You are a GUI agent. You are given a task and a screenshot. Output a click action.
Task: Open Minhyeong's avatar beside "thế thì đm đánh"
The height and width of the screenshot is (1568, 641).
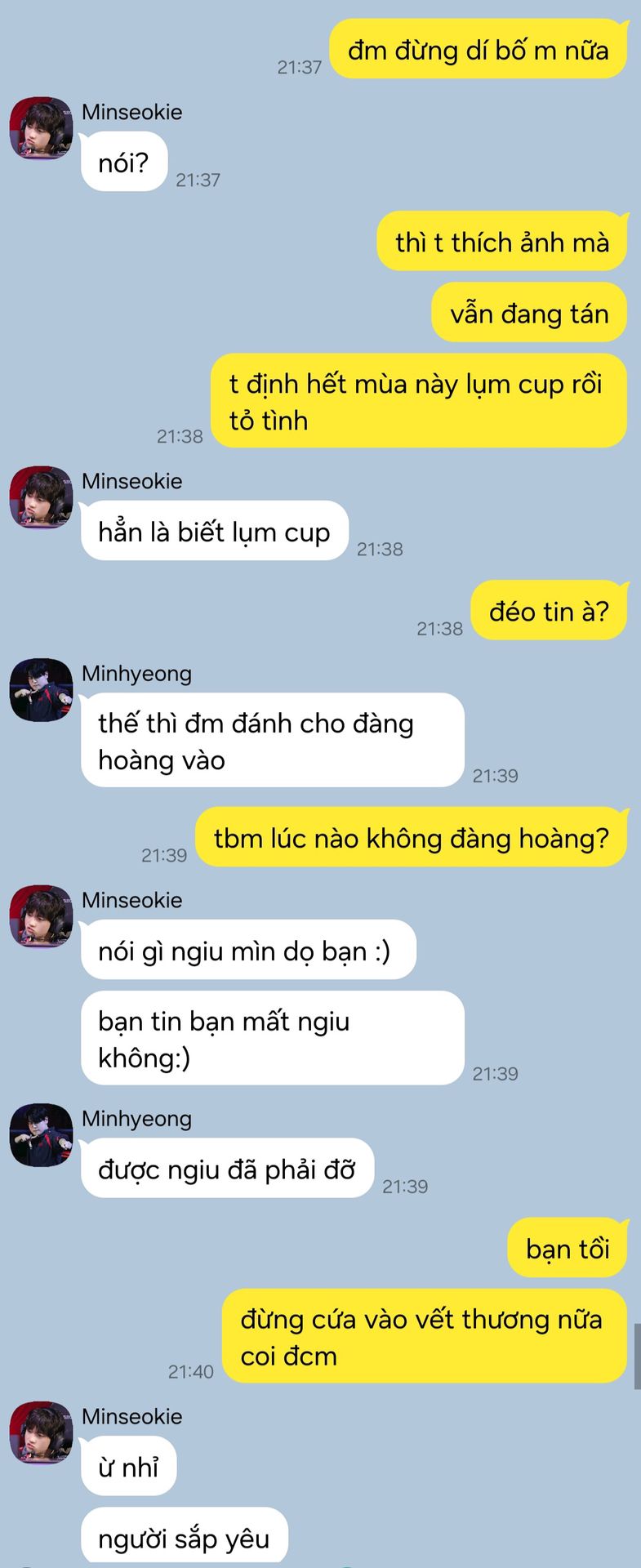point(41,690)
